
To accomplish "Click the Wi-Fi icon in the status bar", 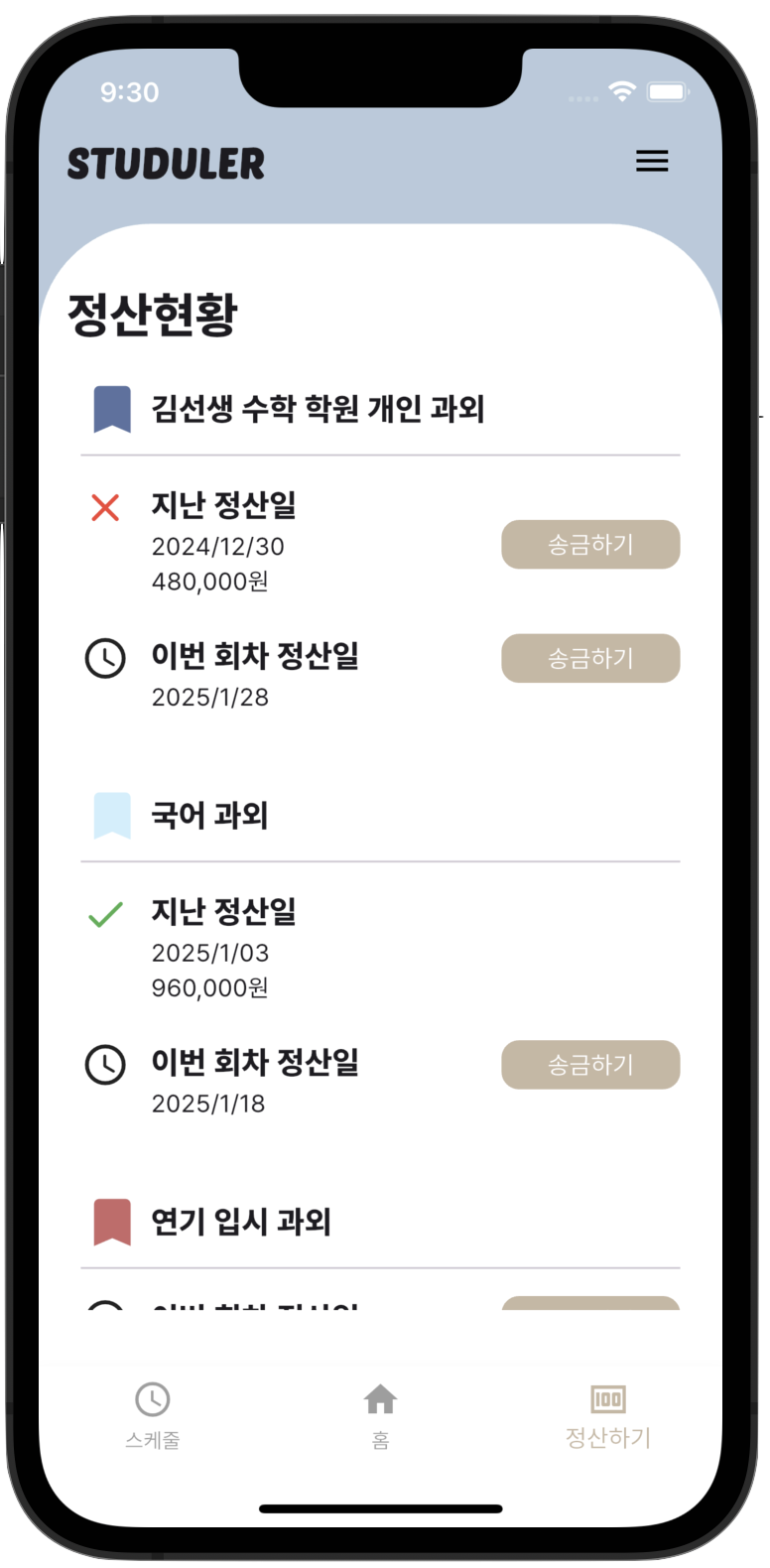I will (620, 90).
